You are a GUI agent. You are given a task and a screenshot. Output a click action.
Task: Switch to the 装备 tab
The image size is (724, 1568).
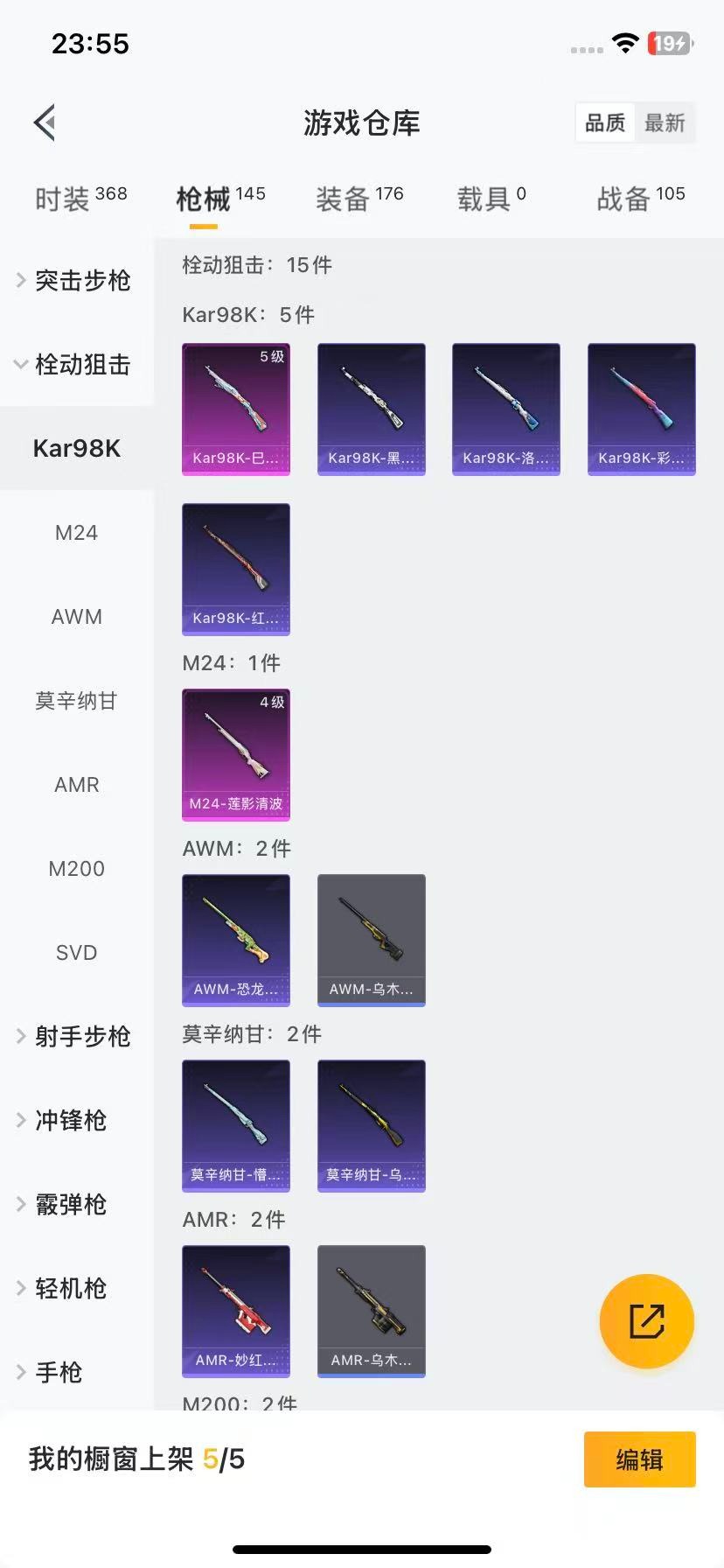tap(359, 199)
